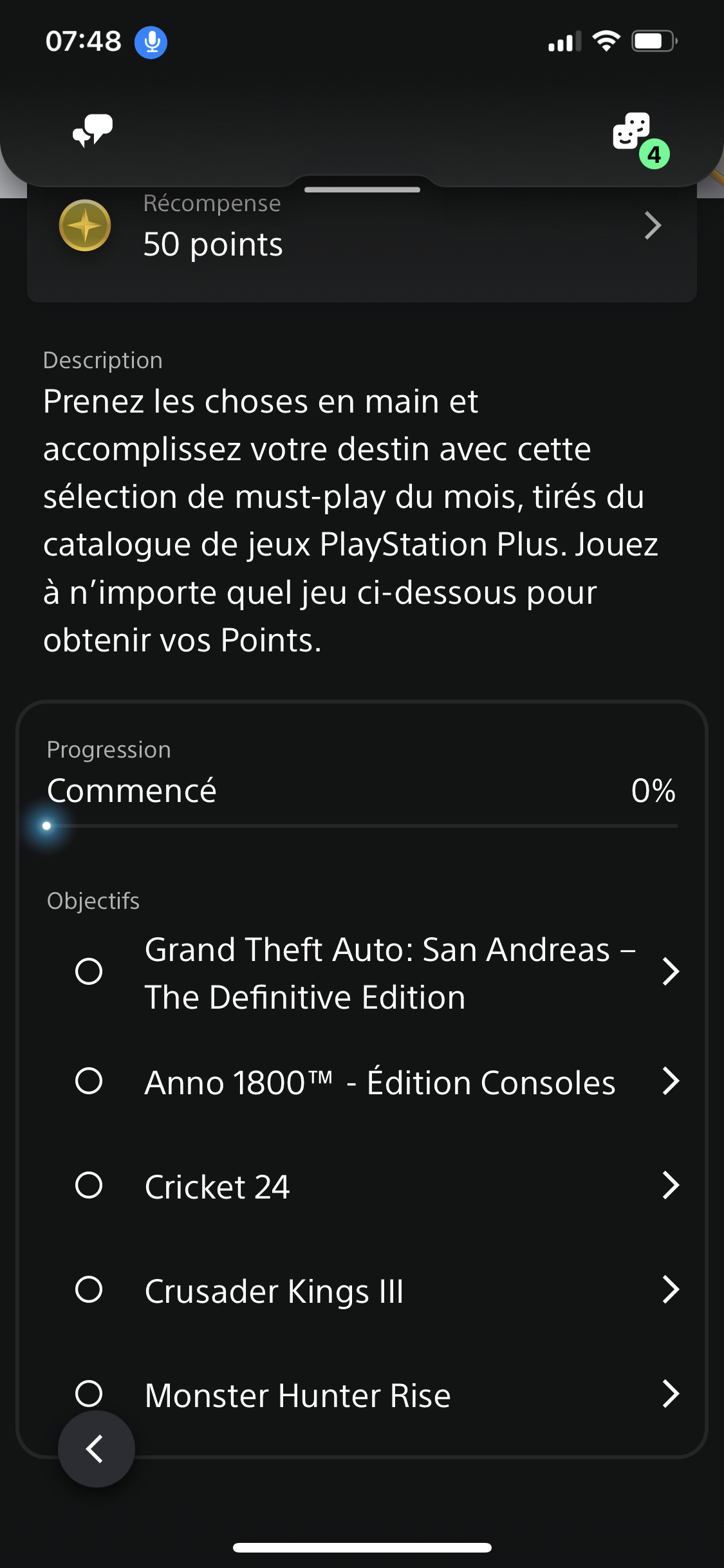
Task: Go back with the round arrow button
Action: click(97, 1449)
